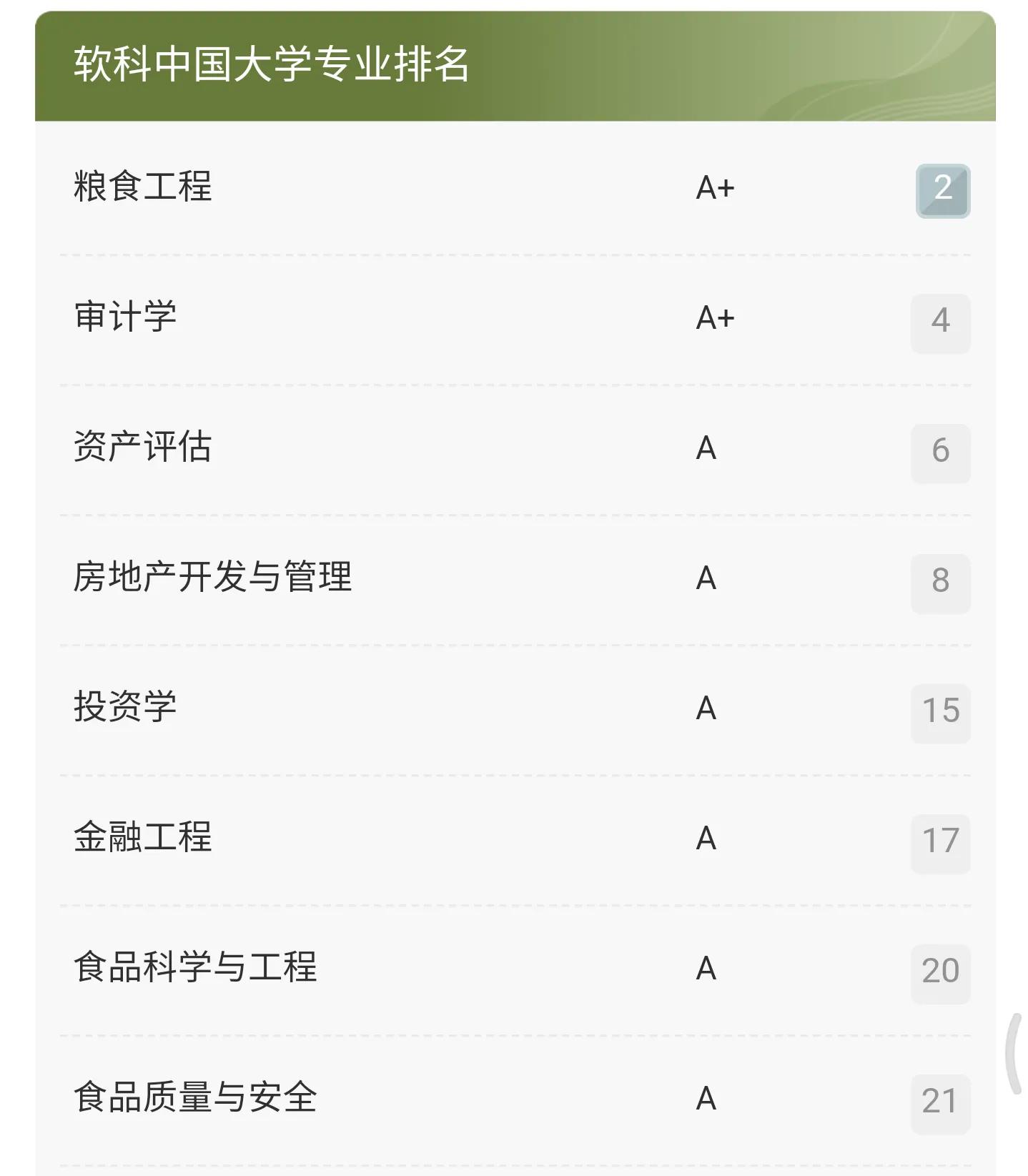
Task: Select the 资产评估 major entry
Action: coord(141,445)
